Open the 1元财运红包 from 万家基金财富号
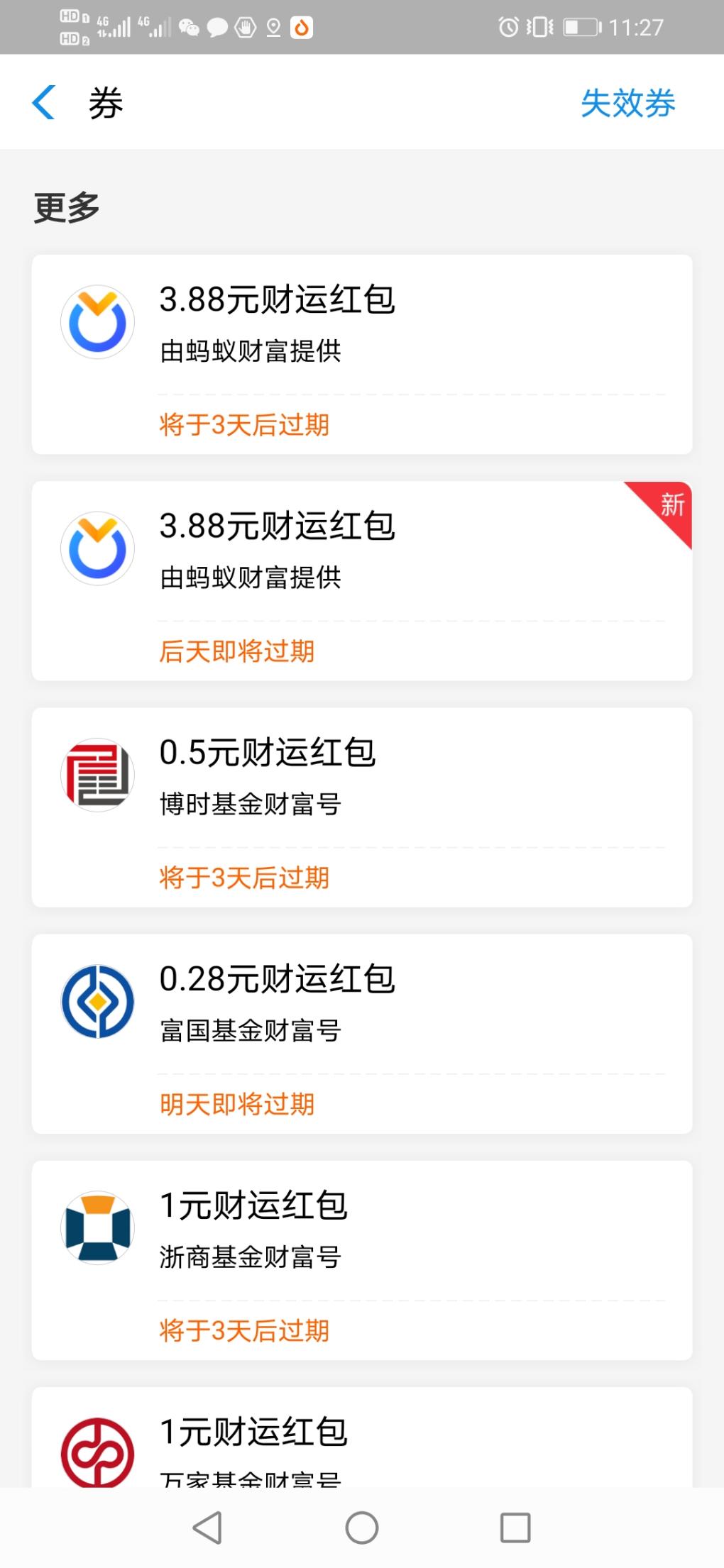The height and width of the screenshot is (1568, 724). [361, 1440]
